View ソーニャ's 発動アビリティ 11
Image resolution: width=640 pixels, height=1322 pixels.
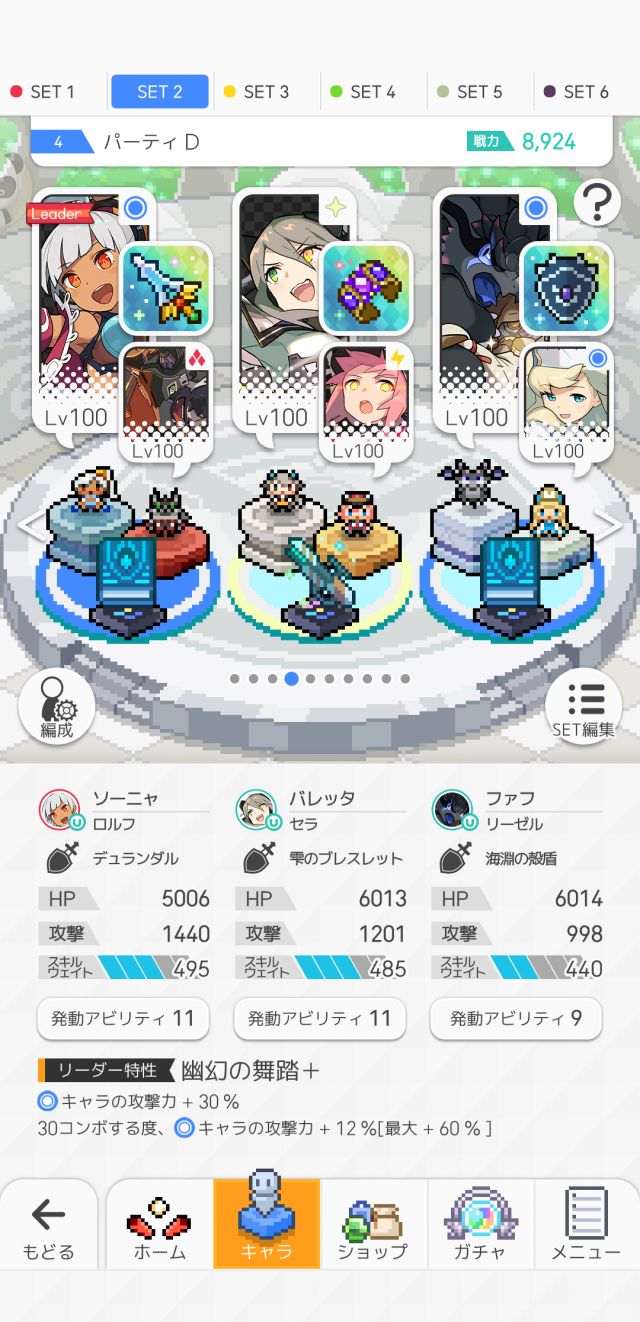[123, 1018]
